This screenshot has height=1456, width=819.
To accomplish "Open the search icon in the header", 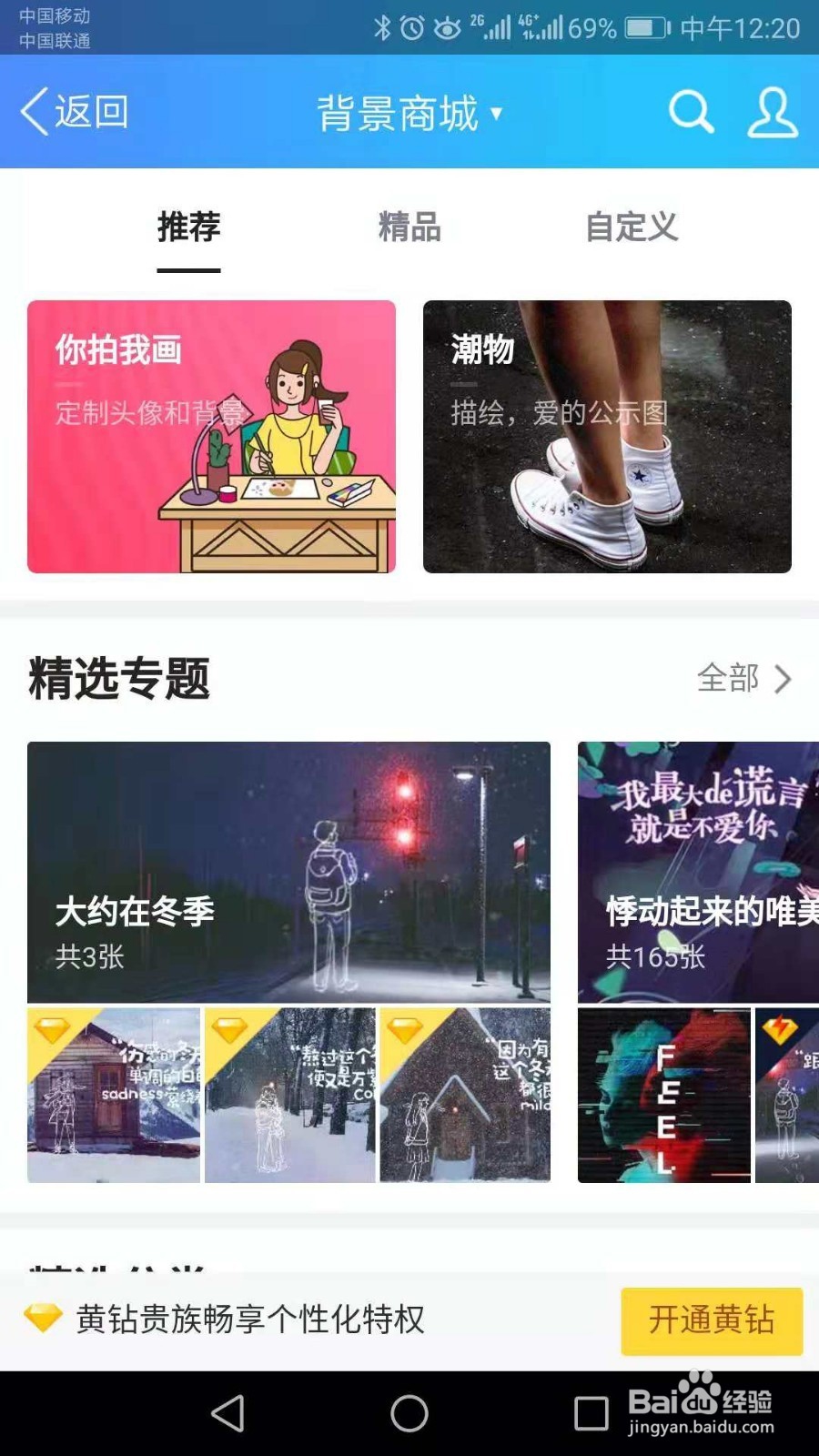I will [x=691, y=112].
